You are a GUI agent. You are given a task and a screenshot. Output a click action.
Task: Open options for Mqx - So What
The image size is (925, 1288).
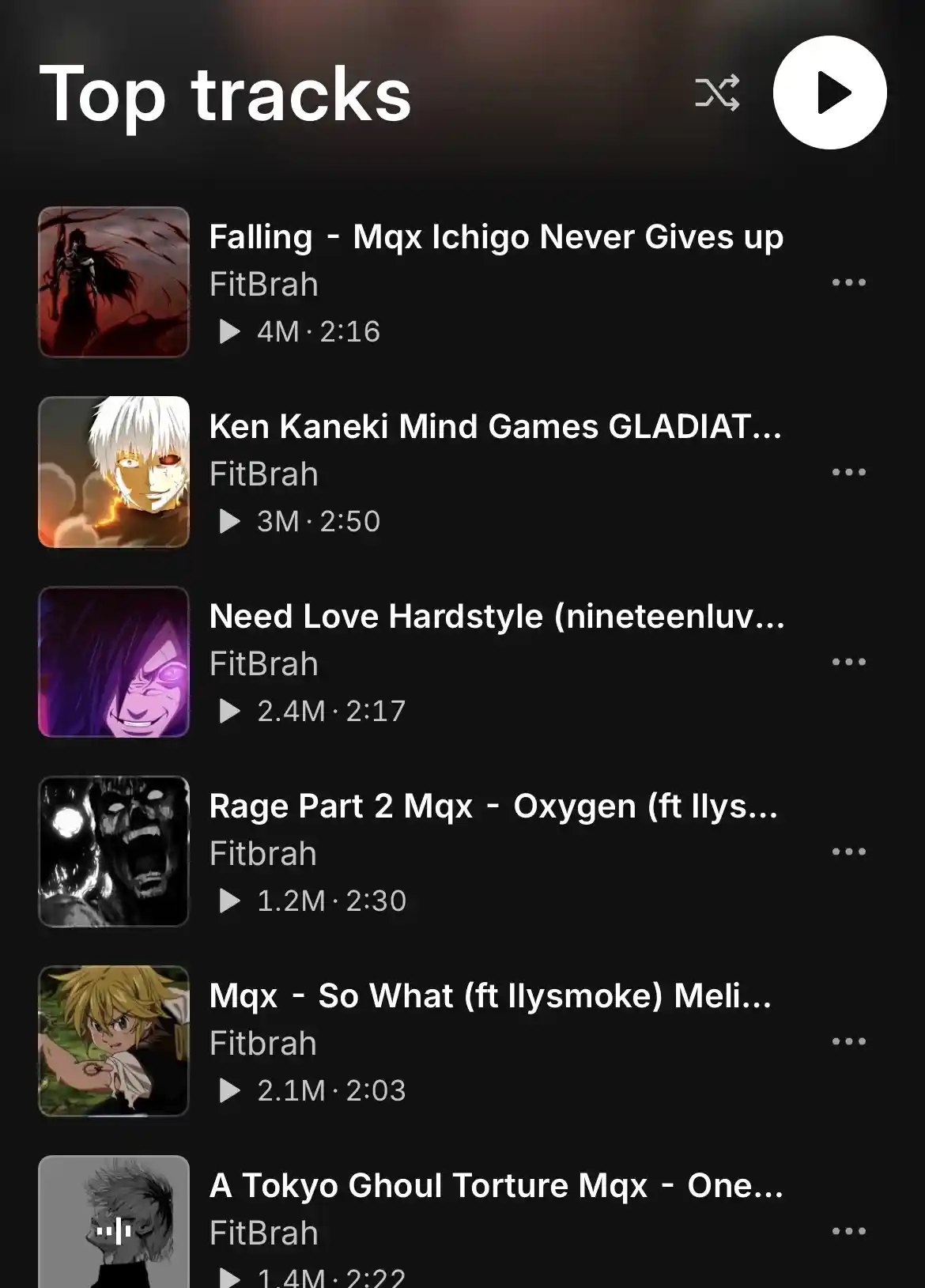[x=848, y=1041]
